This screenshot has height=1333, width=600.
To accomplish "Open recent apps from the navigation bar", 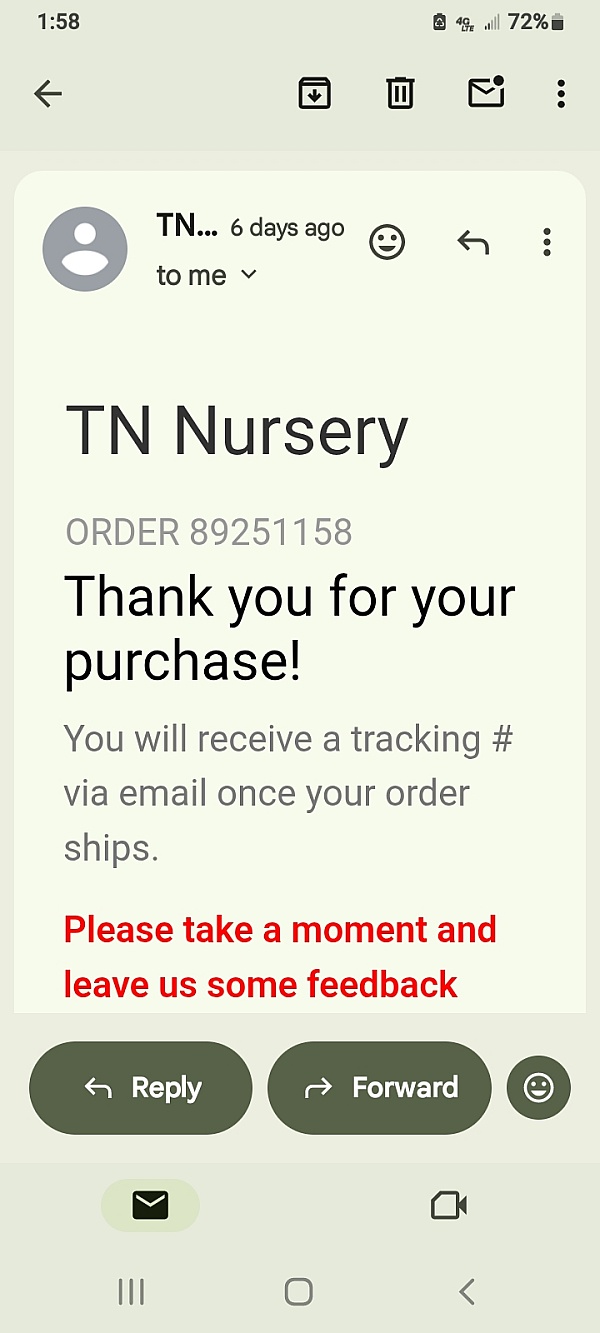I will click(x=131, y=1292).
